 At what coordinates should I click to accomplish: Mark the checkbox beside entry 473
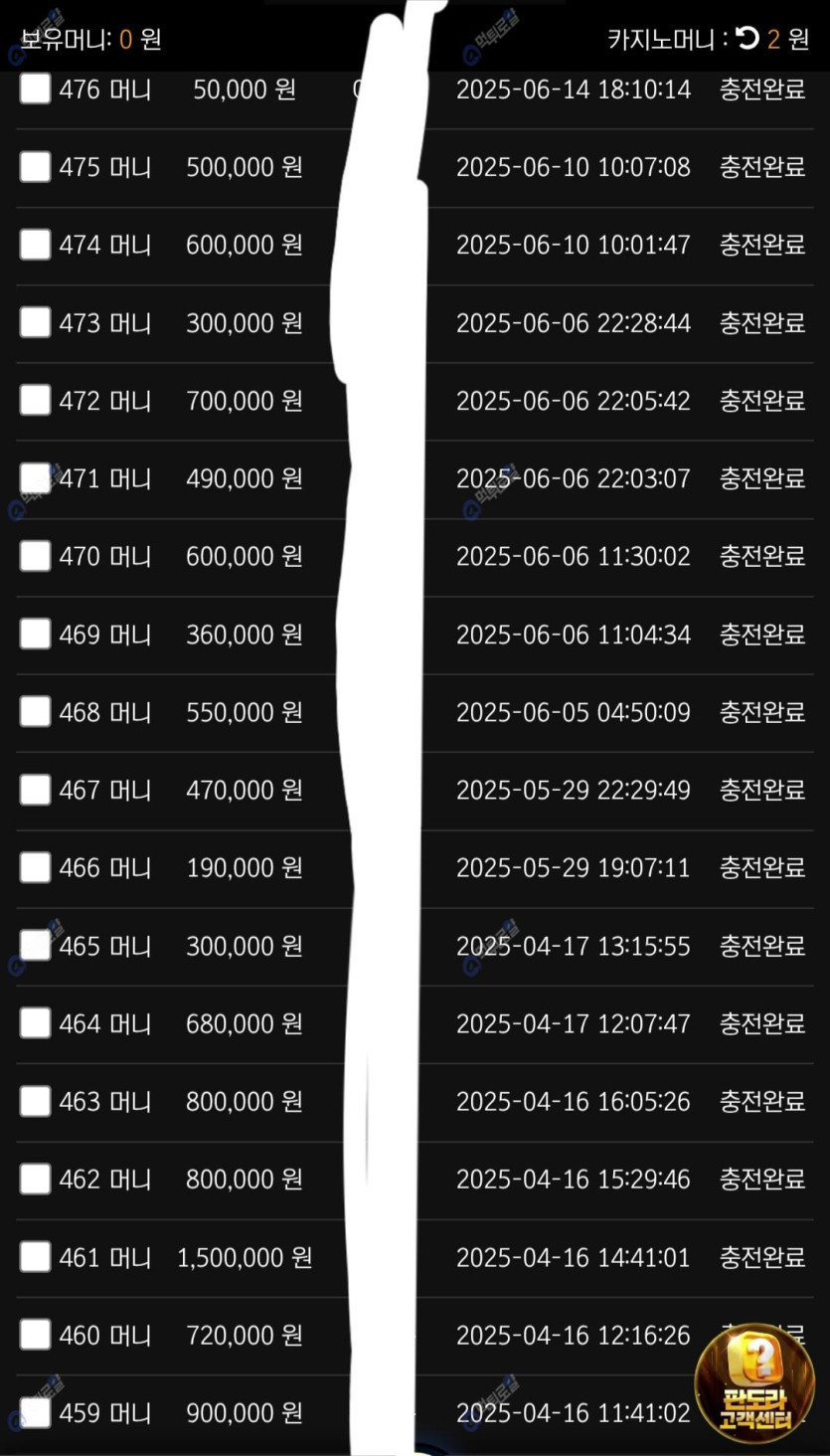(36, 322)
